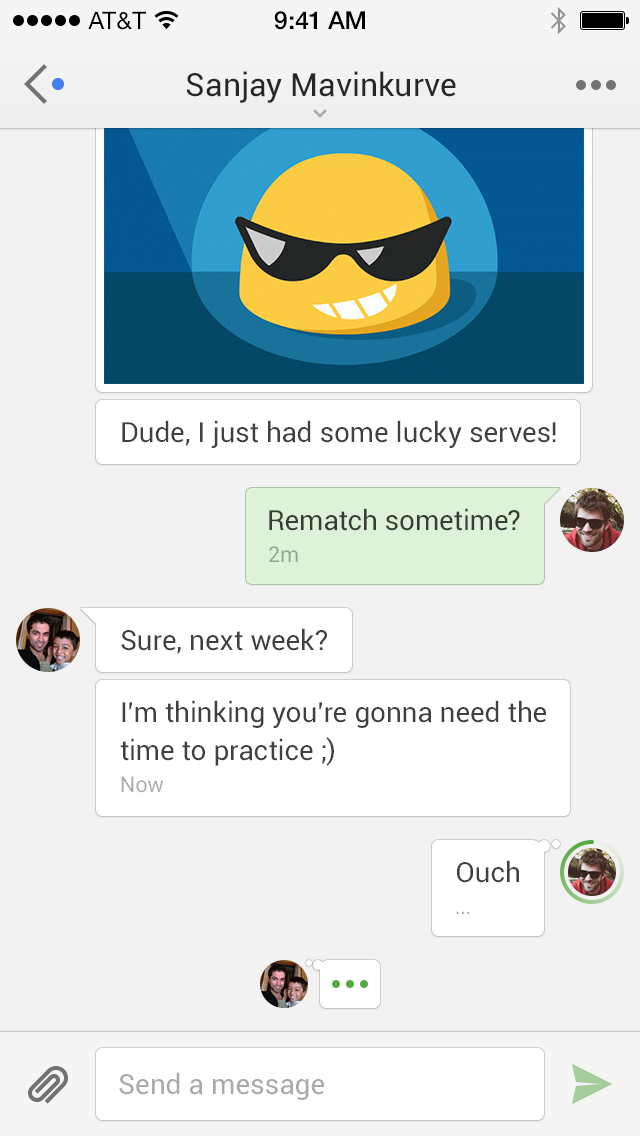Open the three-dot overflow menu
The image size is (640, 1136).
coord(596,85)
